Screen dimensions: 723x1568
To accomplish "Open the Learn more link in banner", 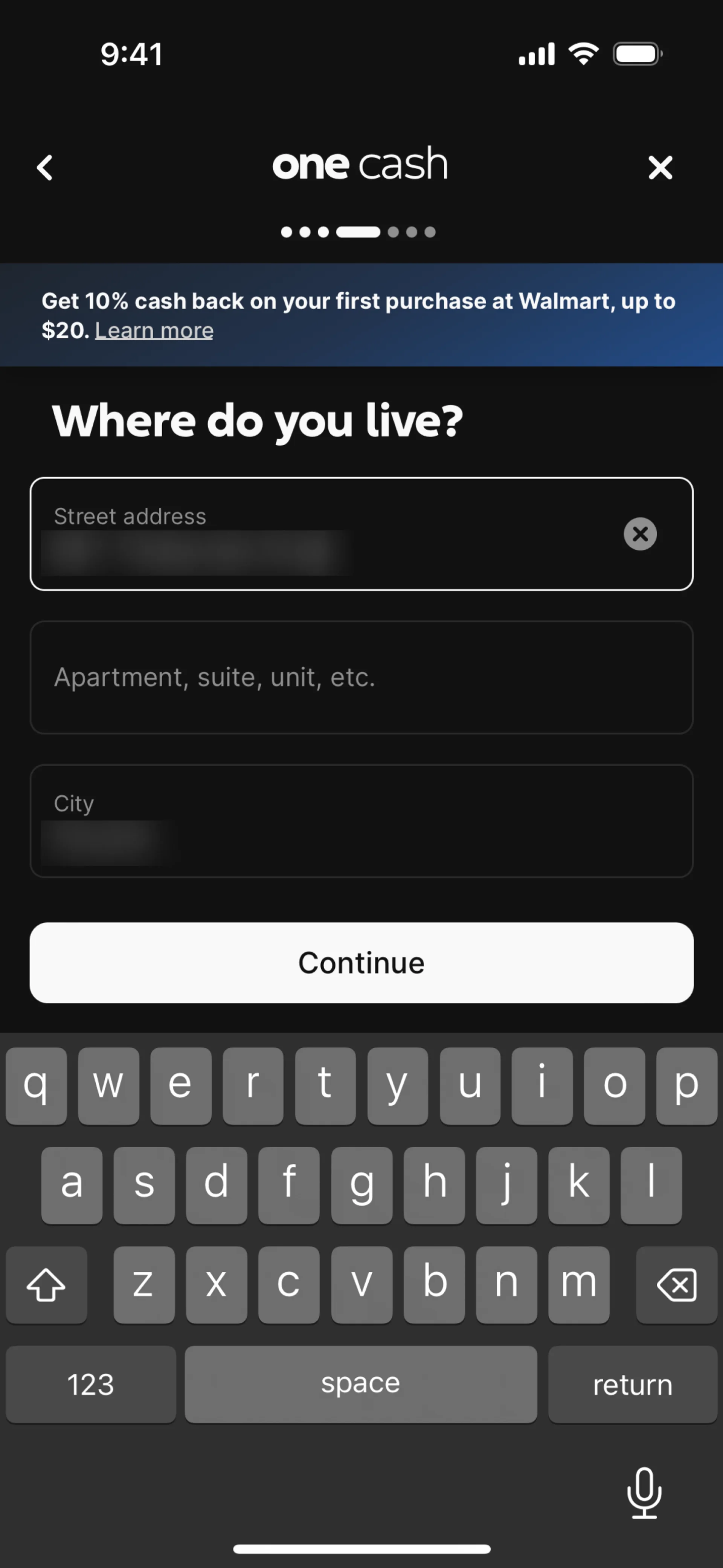I will point(154,330).
